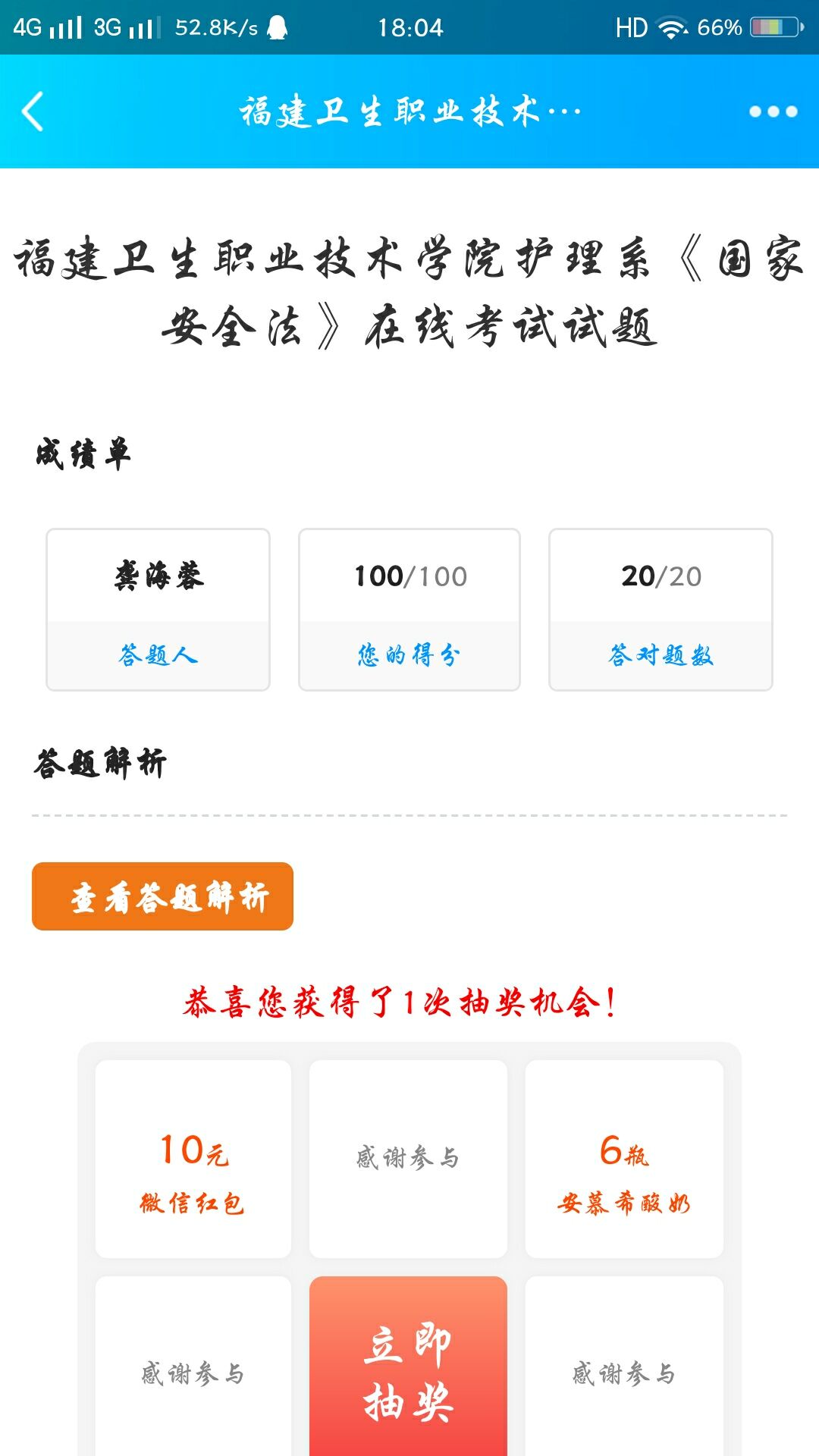Open the three-dot more menu
The image size is (819, 1456).
click(x=773, y=111)
